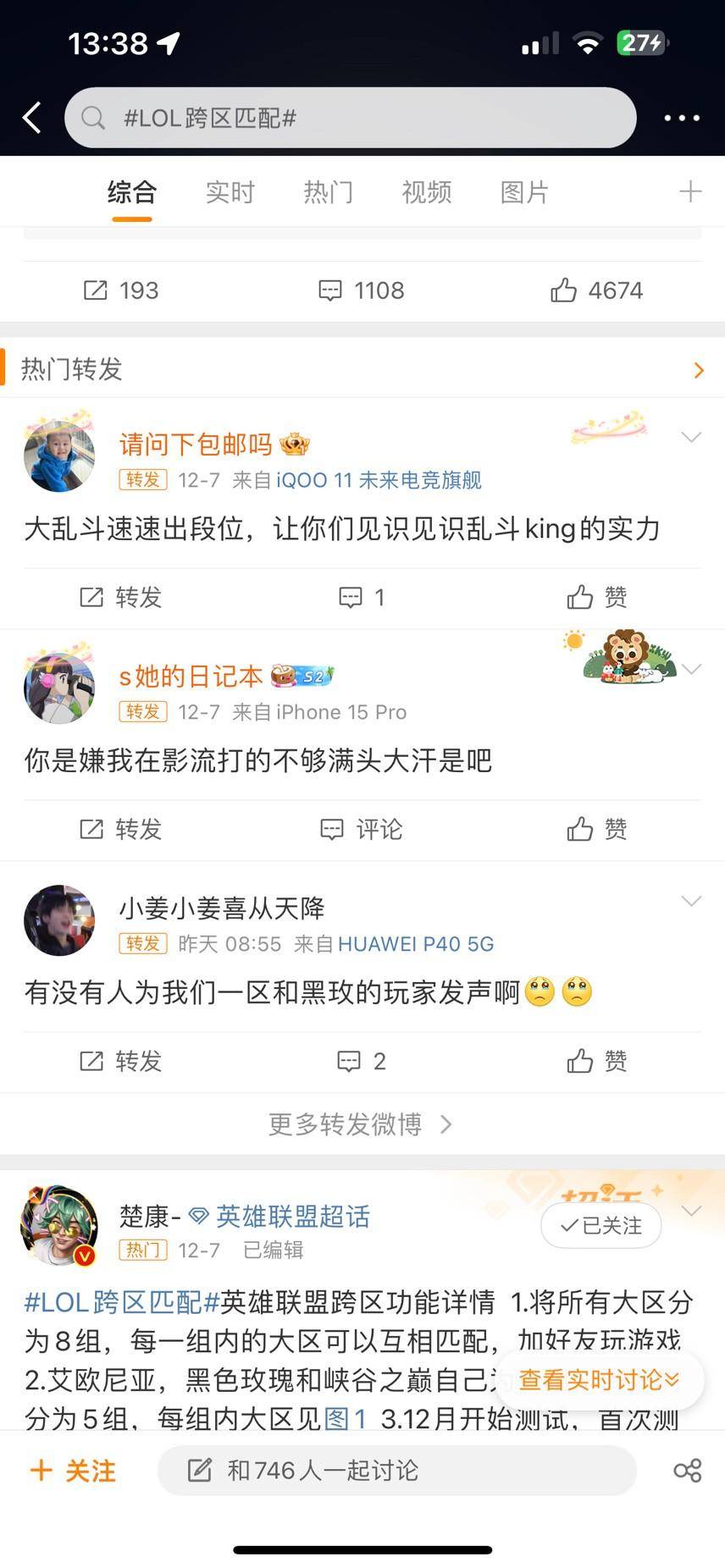Open 小姜小姜喜从天降's profile avatar

coord(59,920)
